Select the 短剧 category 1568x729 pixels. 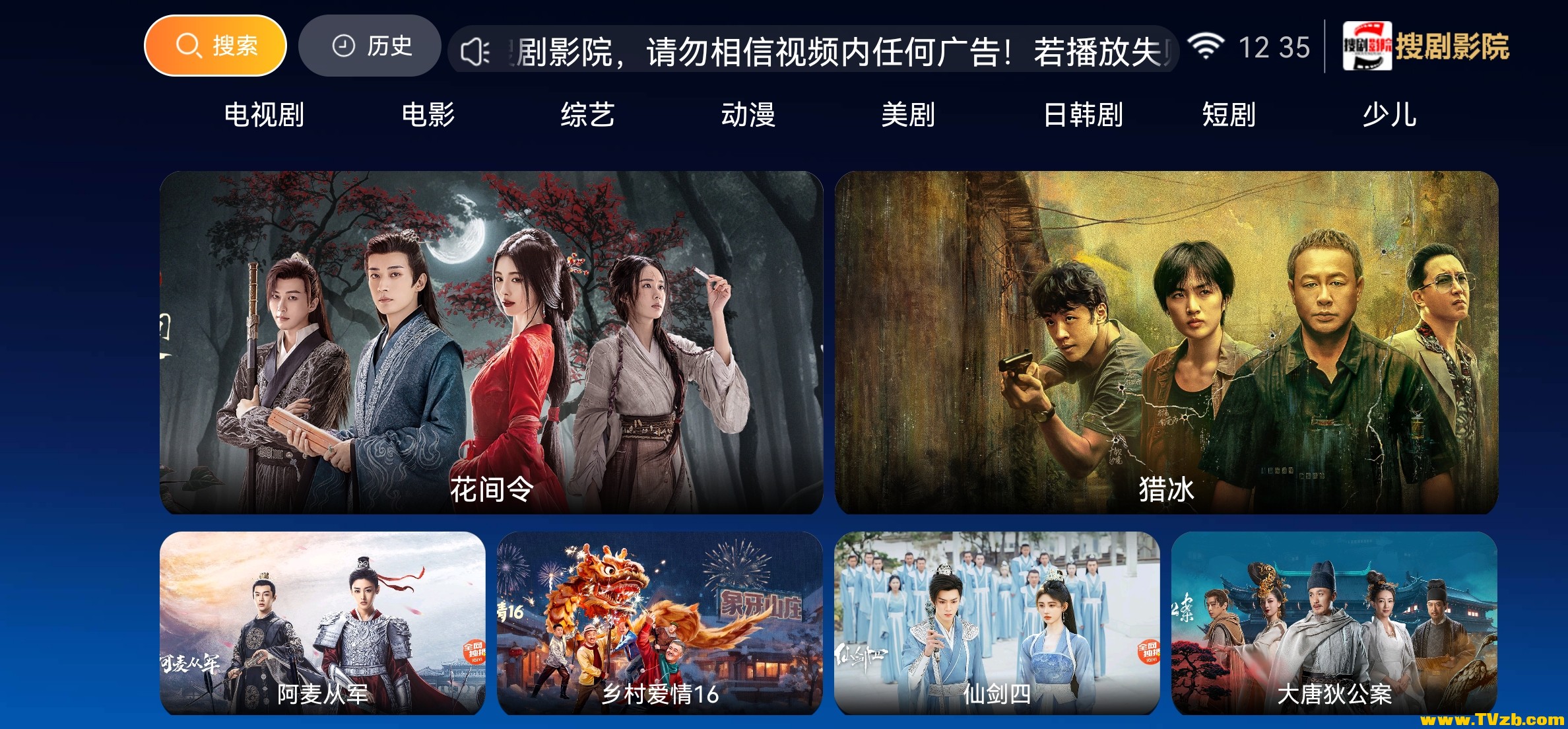[1229, 115]
